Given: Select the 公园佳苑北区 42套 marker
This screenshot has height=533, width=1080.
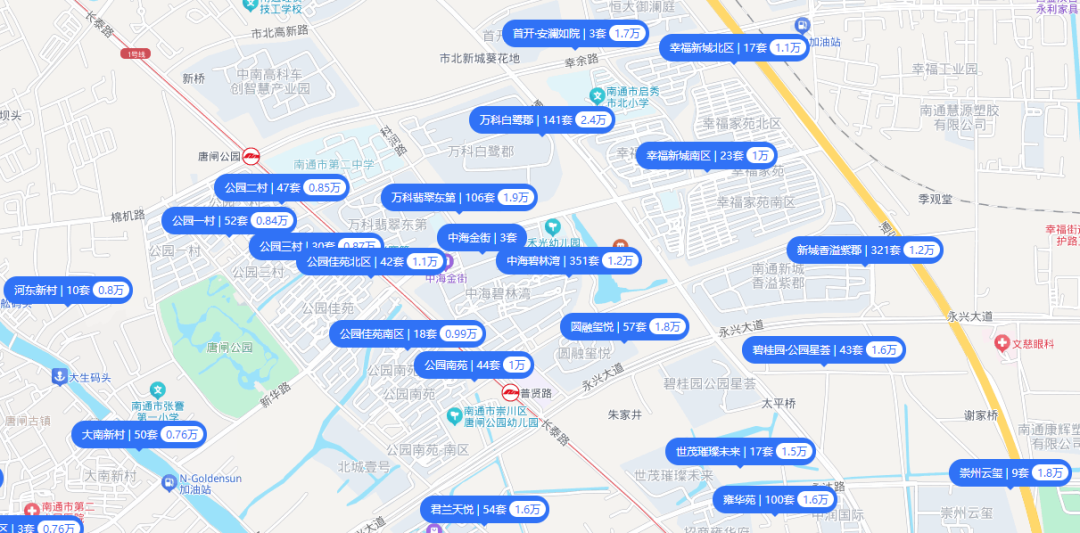Looking at the screenshot, I should pyautogui.click(x=370, y=262).
